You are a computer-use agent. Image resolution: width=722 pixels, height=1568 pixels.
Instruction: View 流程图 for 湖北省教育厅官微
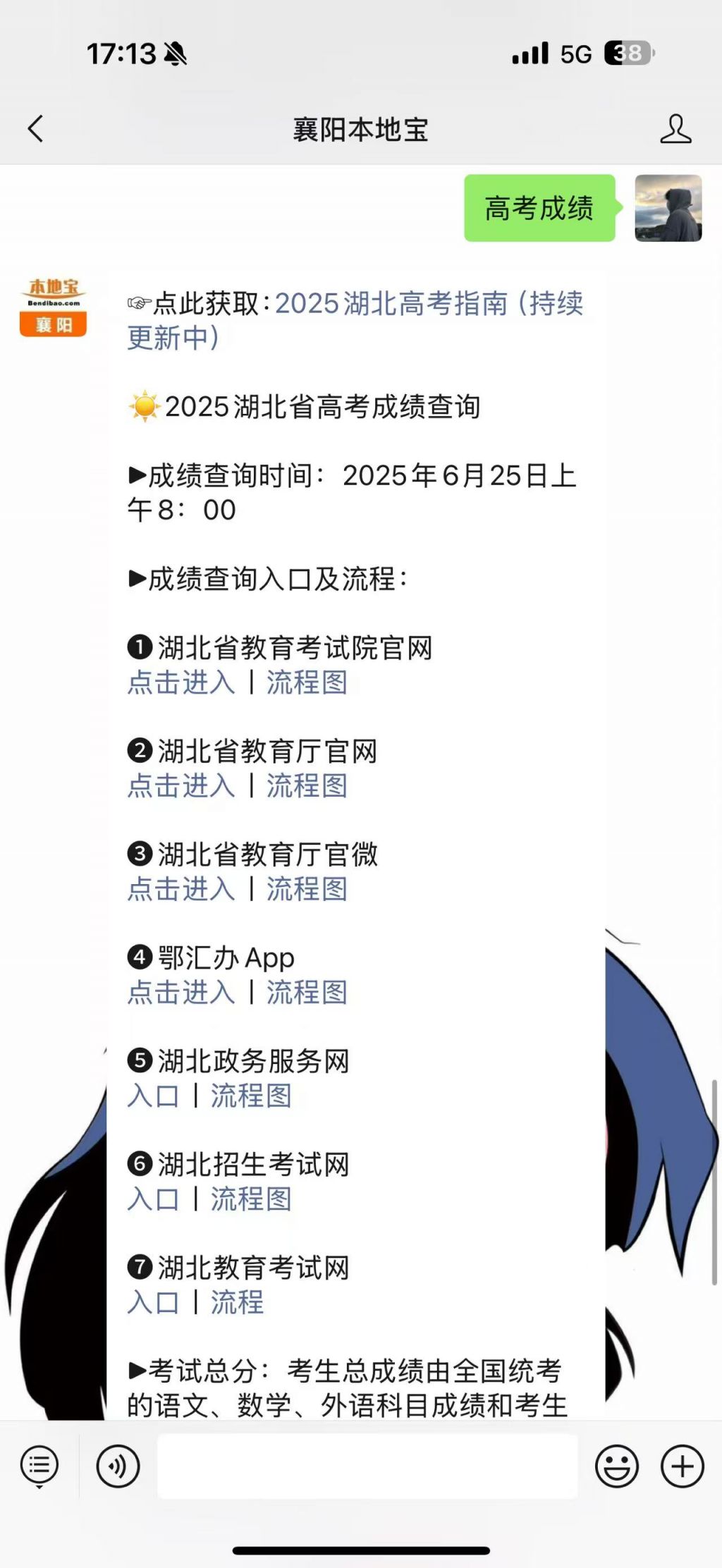307,889
